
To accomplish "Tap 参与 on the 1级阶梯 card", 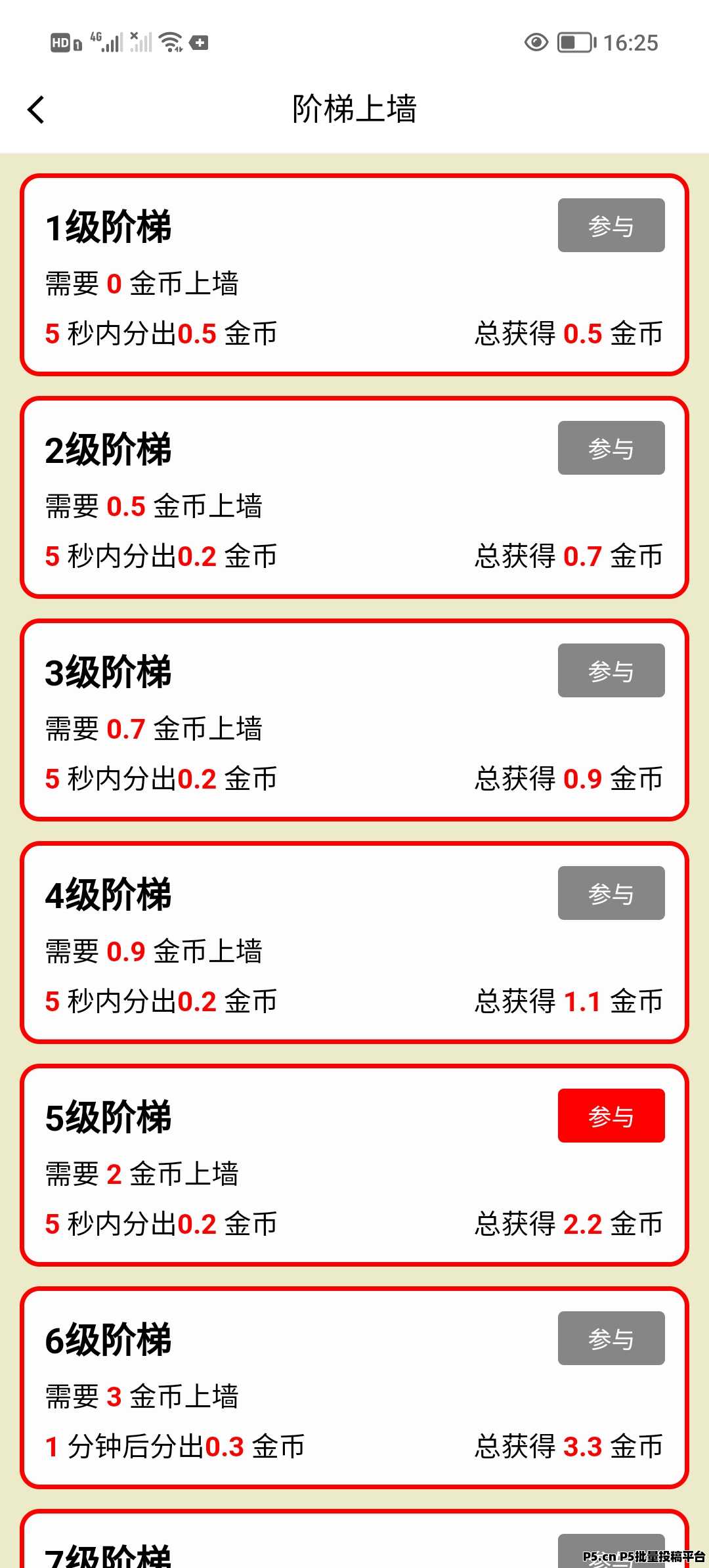I will 611,225.
